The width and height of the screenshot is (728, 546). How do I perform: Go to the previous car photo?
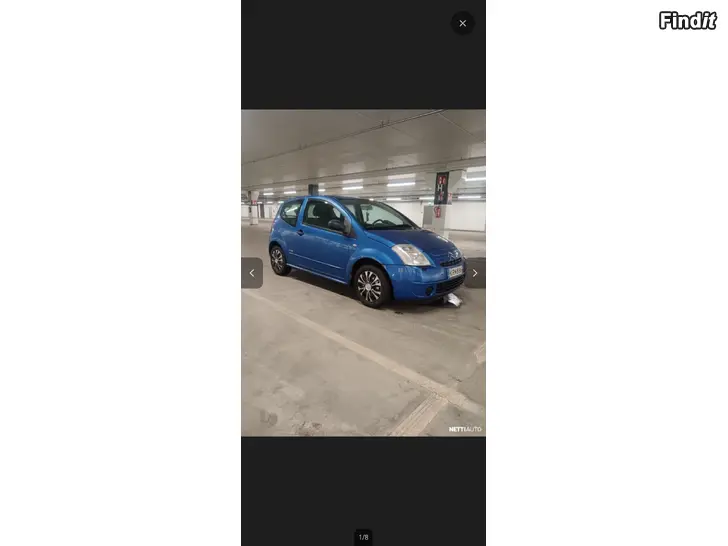252,273
